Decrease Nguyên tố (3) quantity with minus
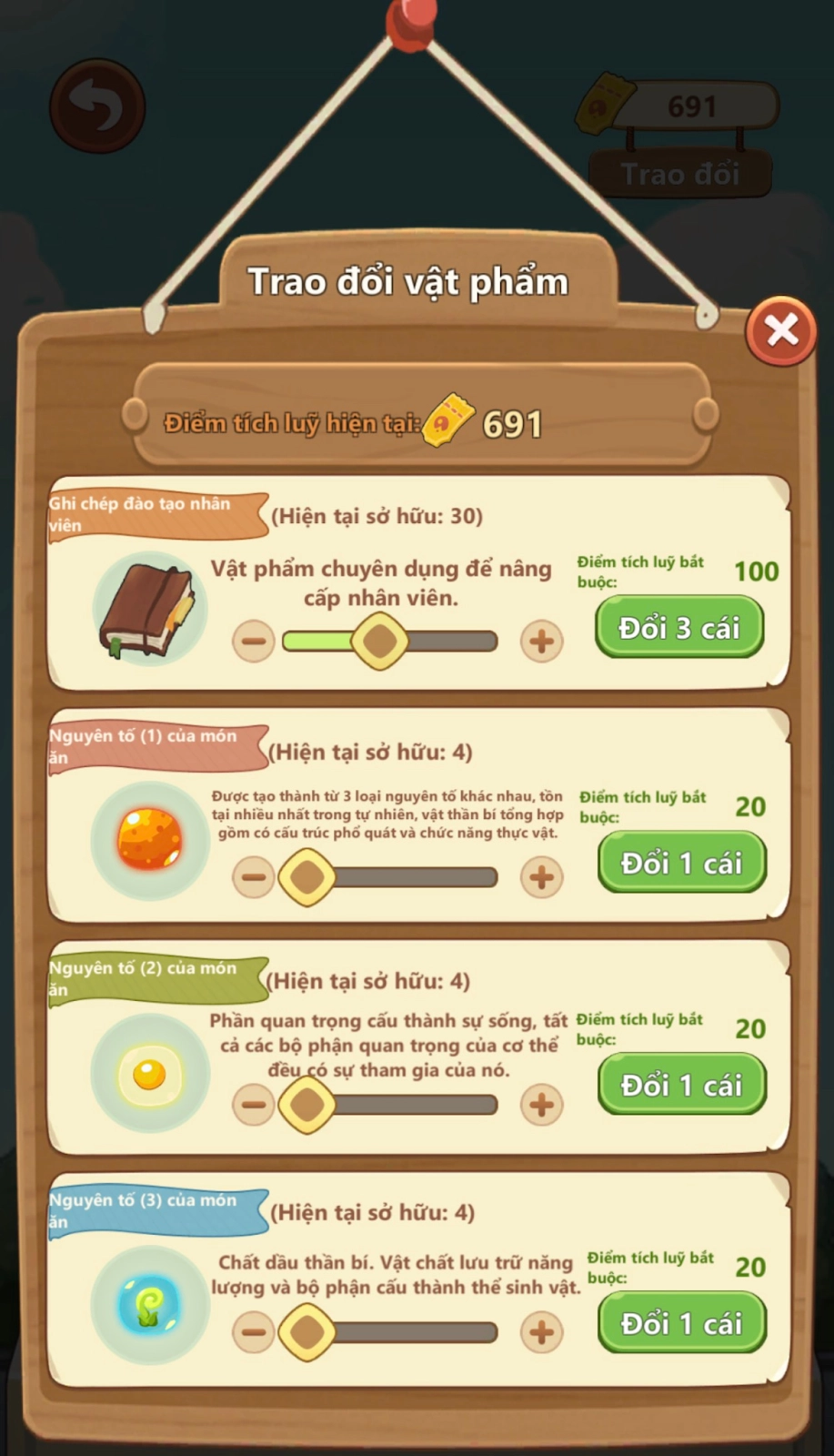Screen dimensions: 834x1456 pos(254,1332)
